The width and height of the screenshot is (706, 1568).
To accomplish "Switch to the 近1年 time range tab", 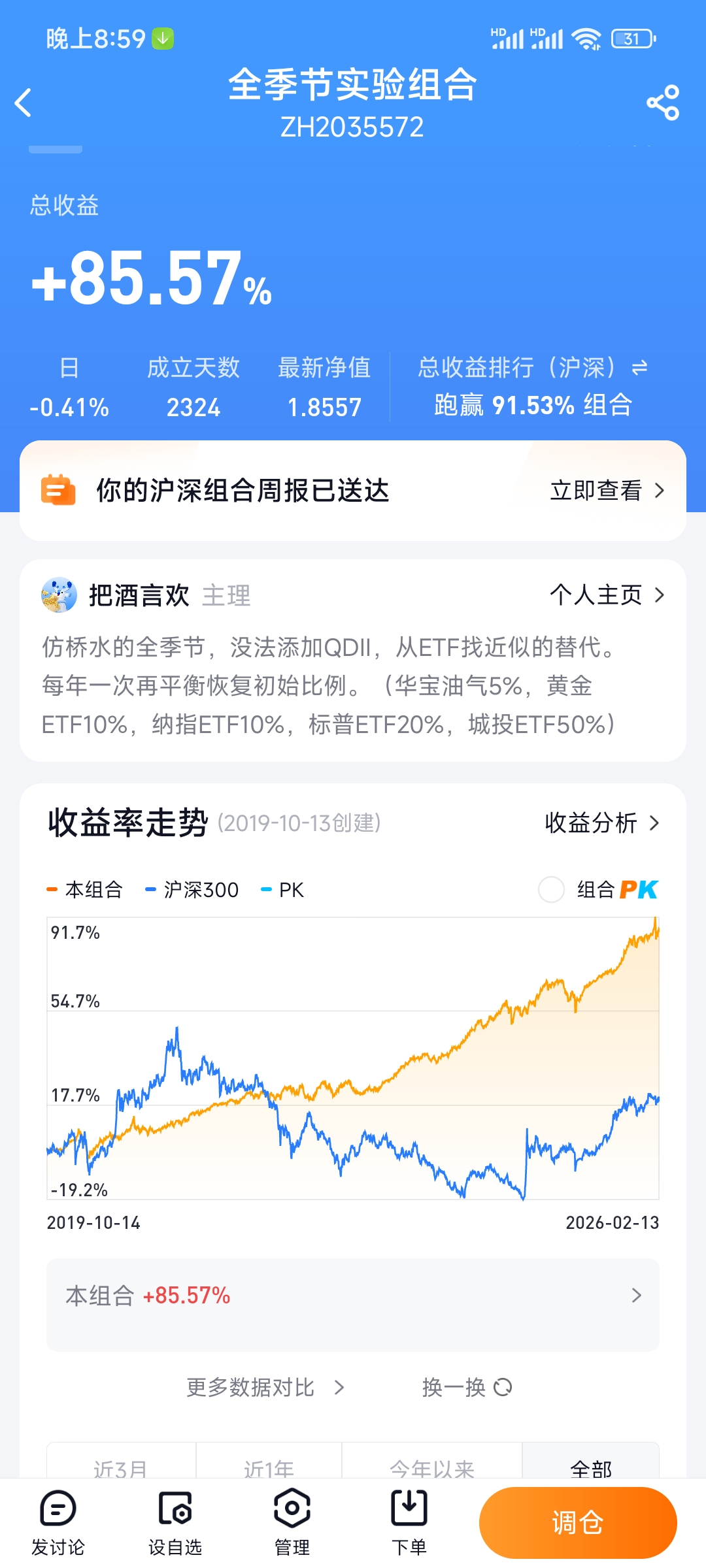I will 269,1467.
